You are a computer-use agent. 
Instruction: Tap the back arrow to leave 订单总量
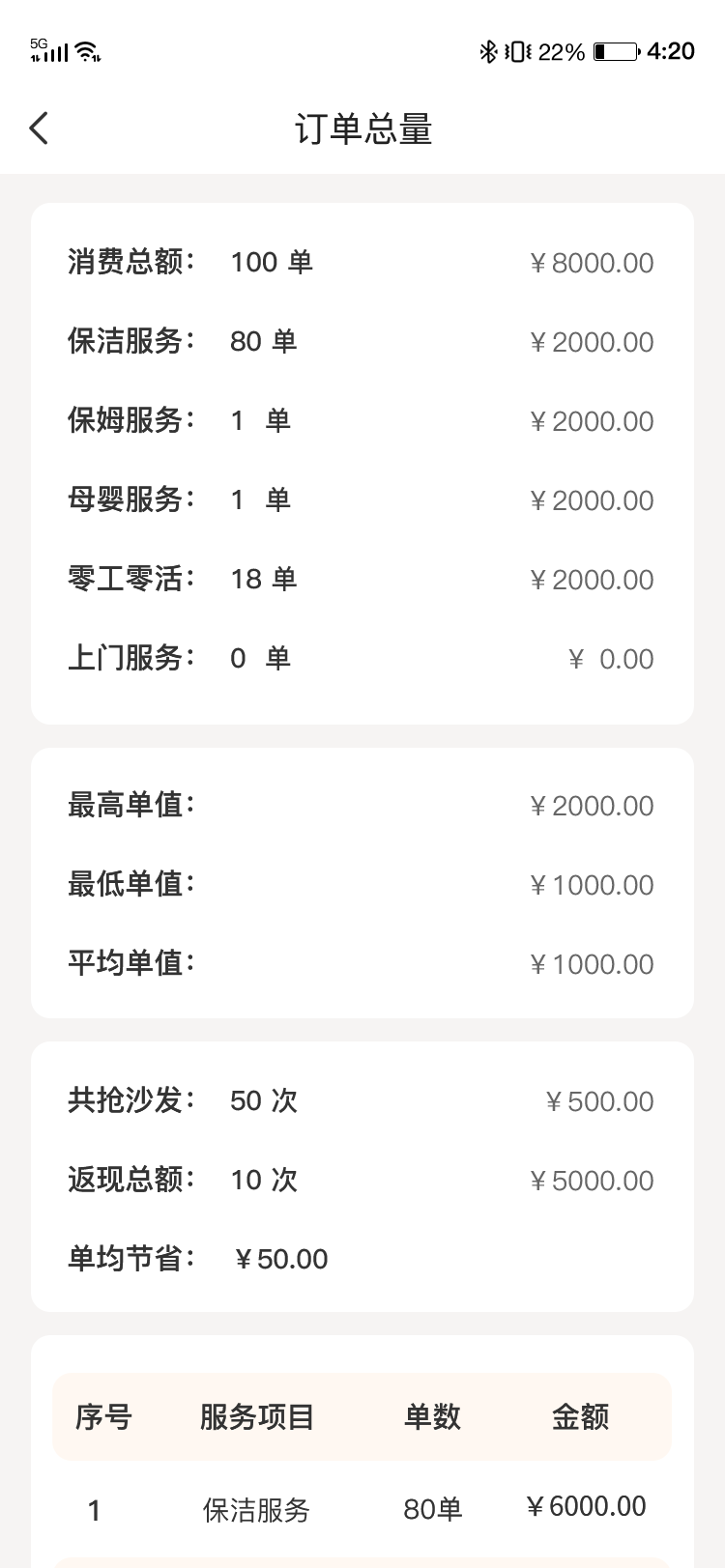(x=38, y=127)
